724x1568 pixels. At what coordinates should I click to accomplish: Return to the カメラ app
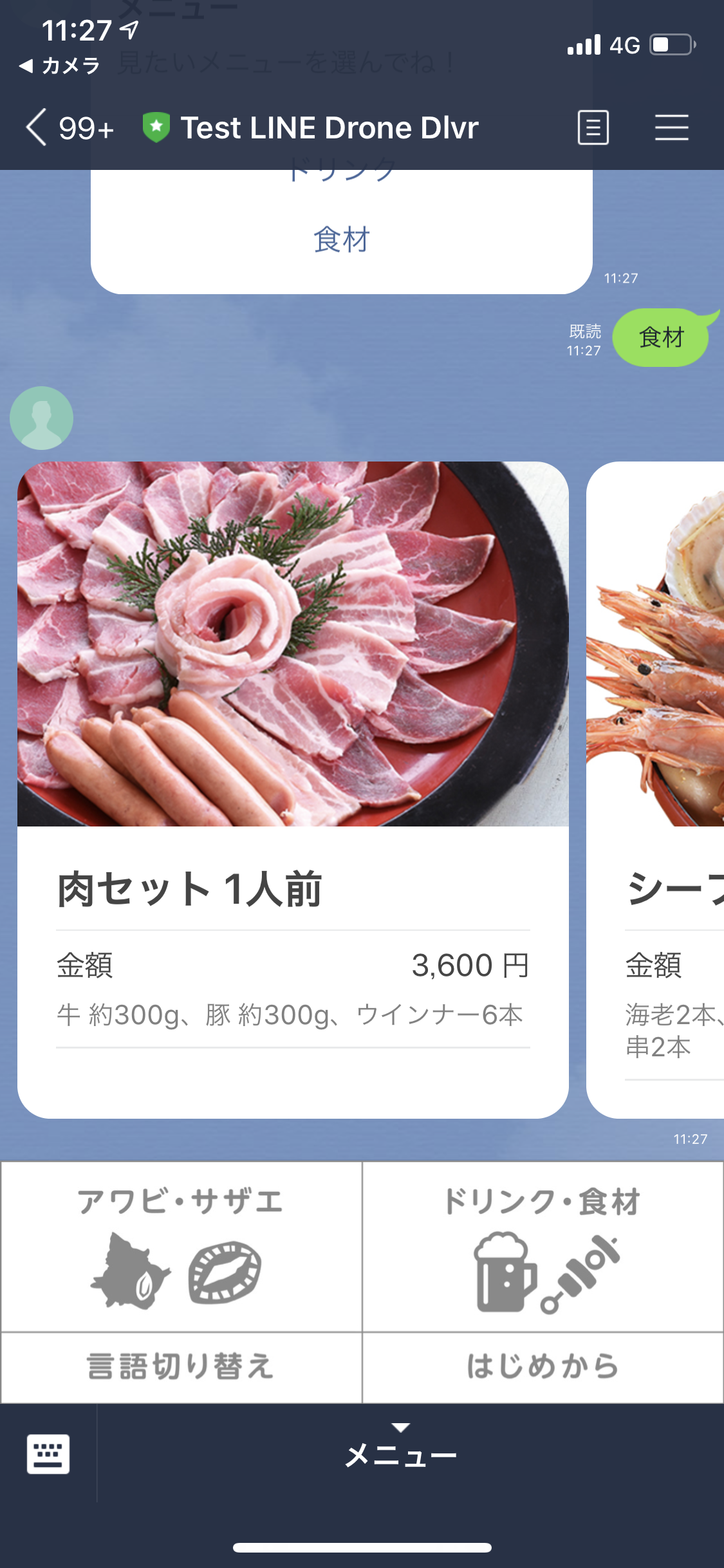pyautogui.click(x=59, y=66)
